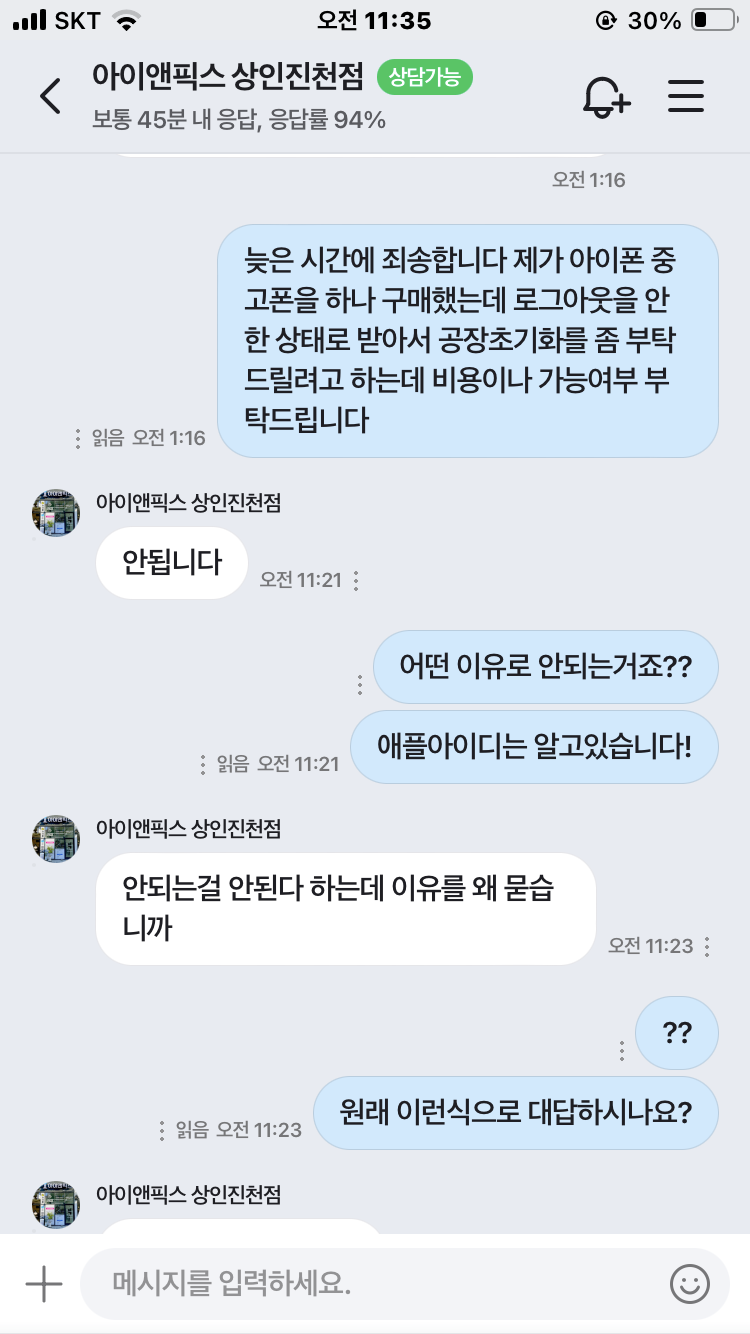Screen dimensions: 750x1334
Task: Tap the plus icon to attach a file
Action: [43, 1284]
